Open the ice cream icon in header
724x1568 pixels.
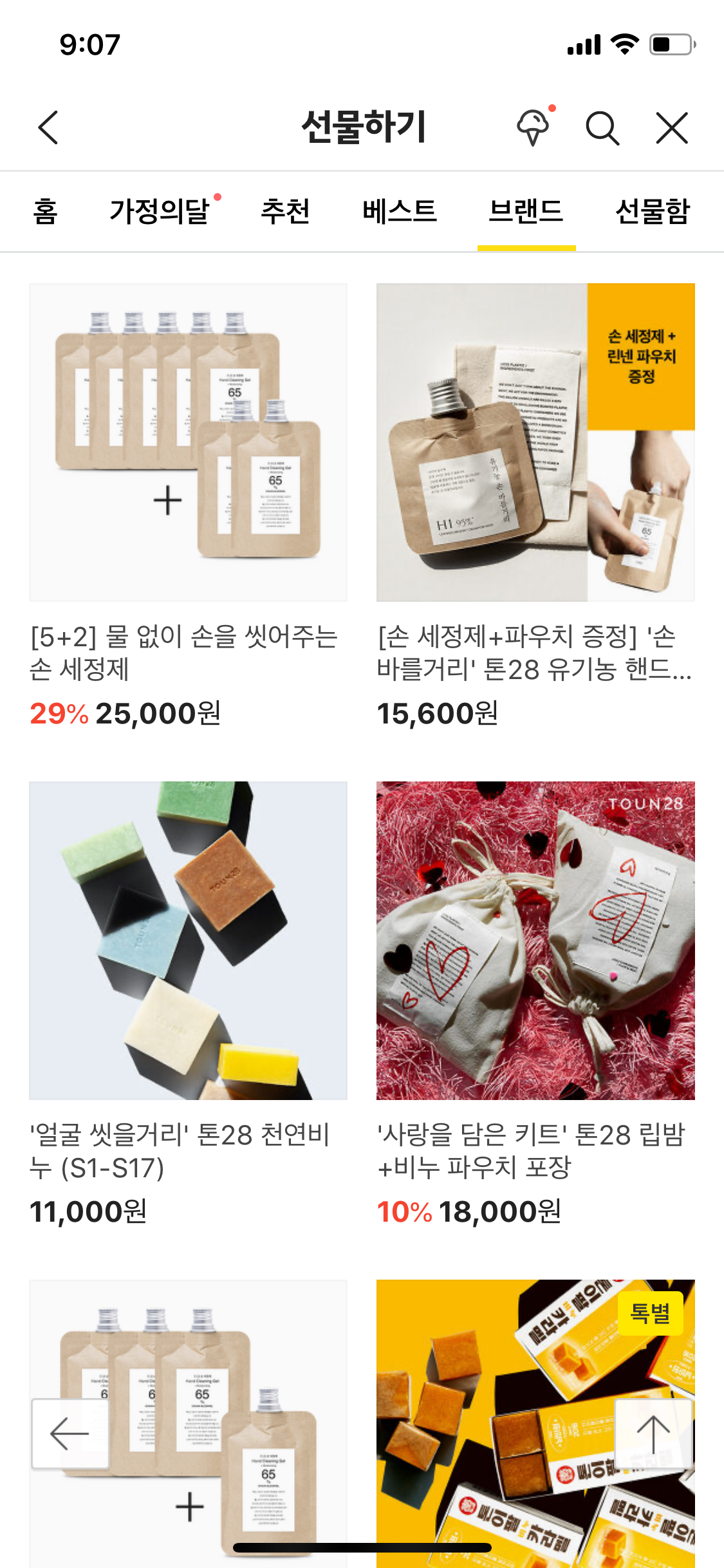click(x=533, y=127)
